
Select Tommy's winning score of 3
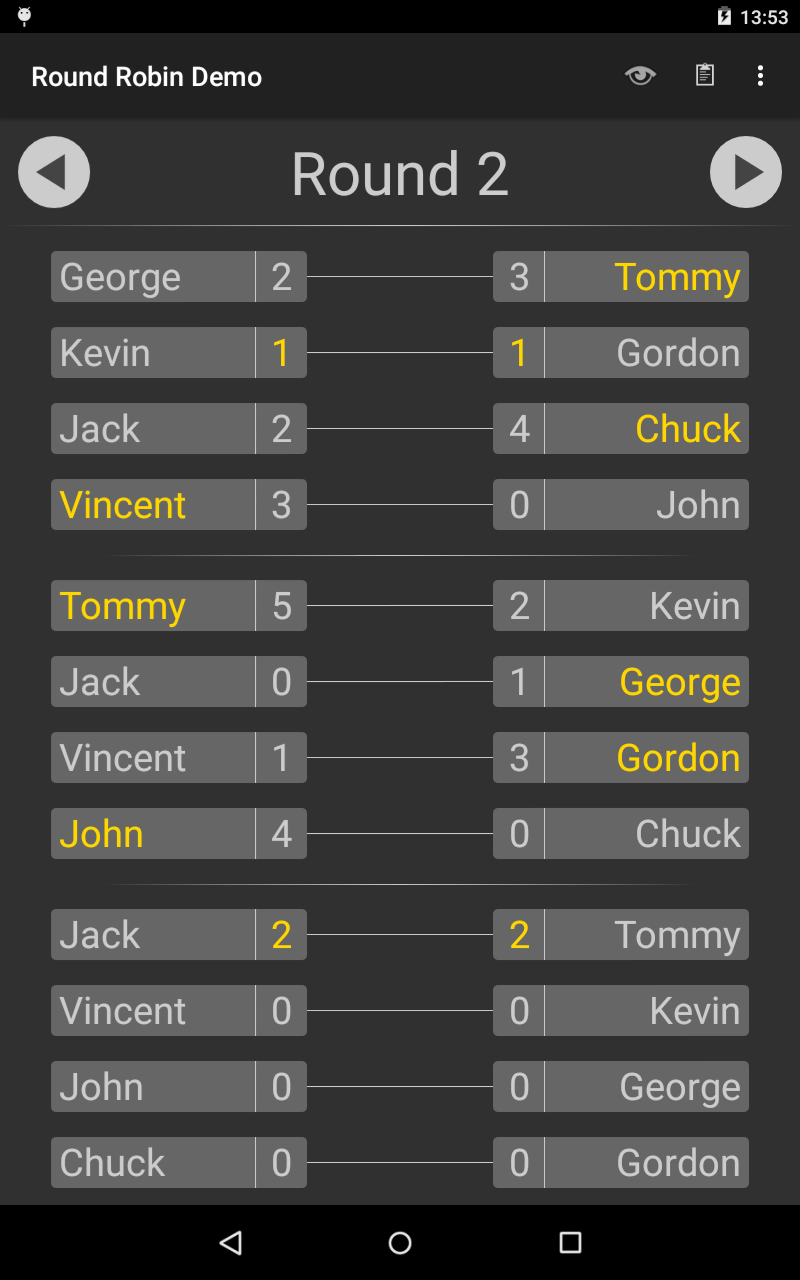pyautogui.click(x=518, y=277)
